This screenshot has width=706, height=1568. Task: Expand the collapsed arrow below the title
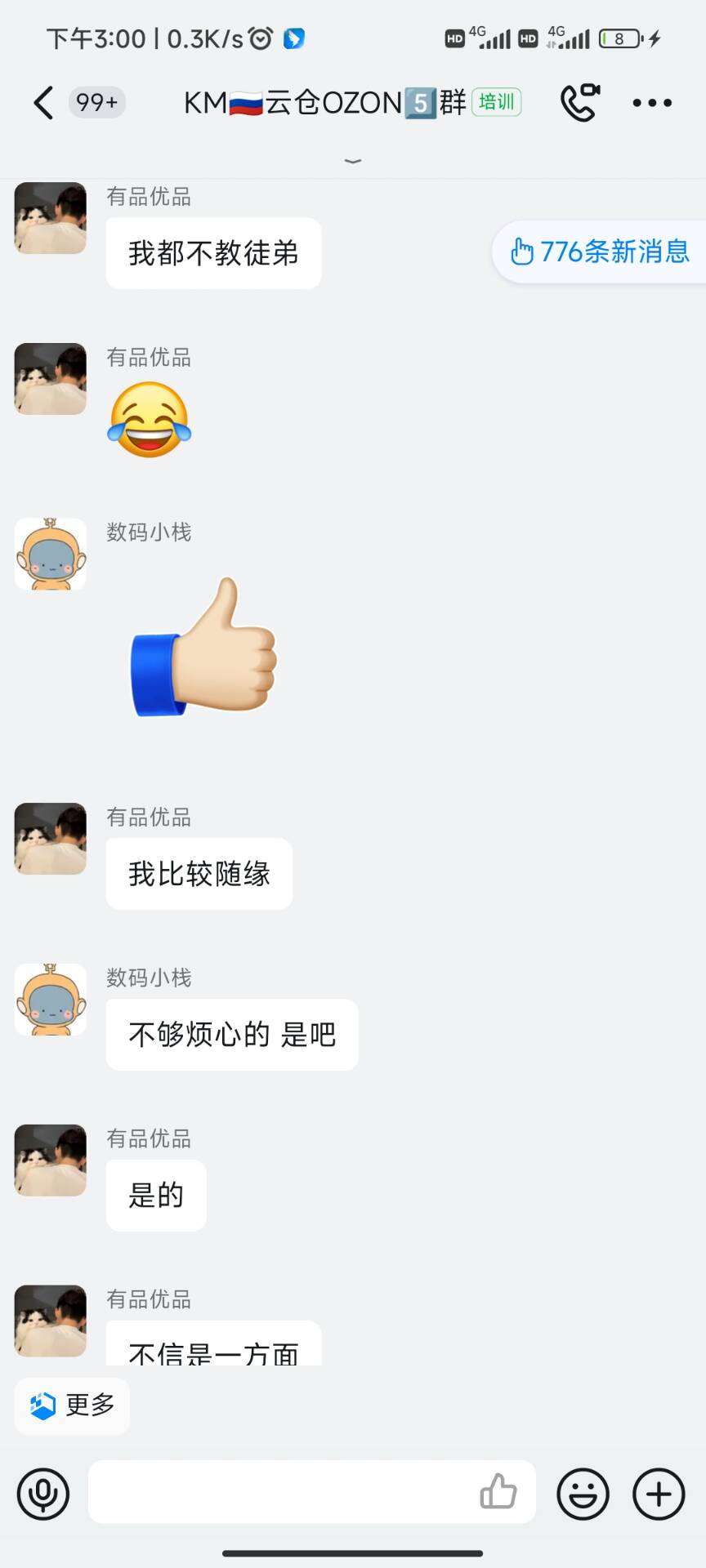point(353,161)
